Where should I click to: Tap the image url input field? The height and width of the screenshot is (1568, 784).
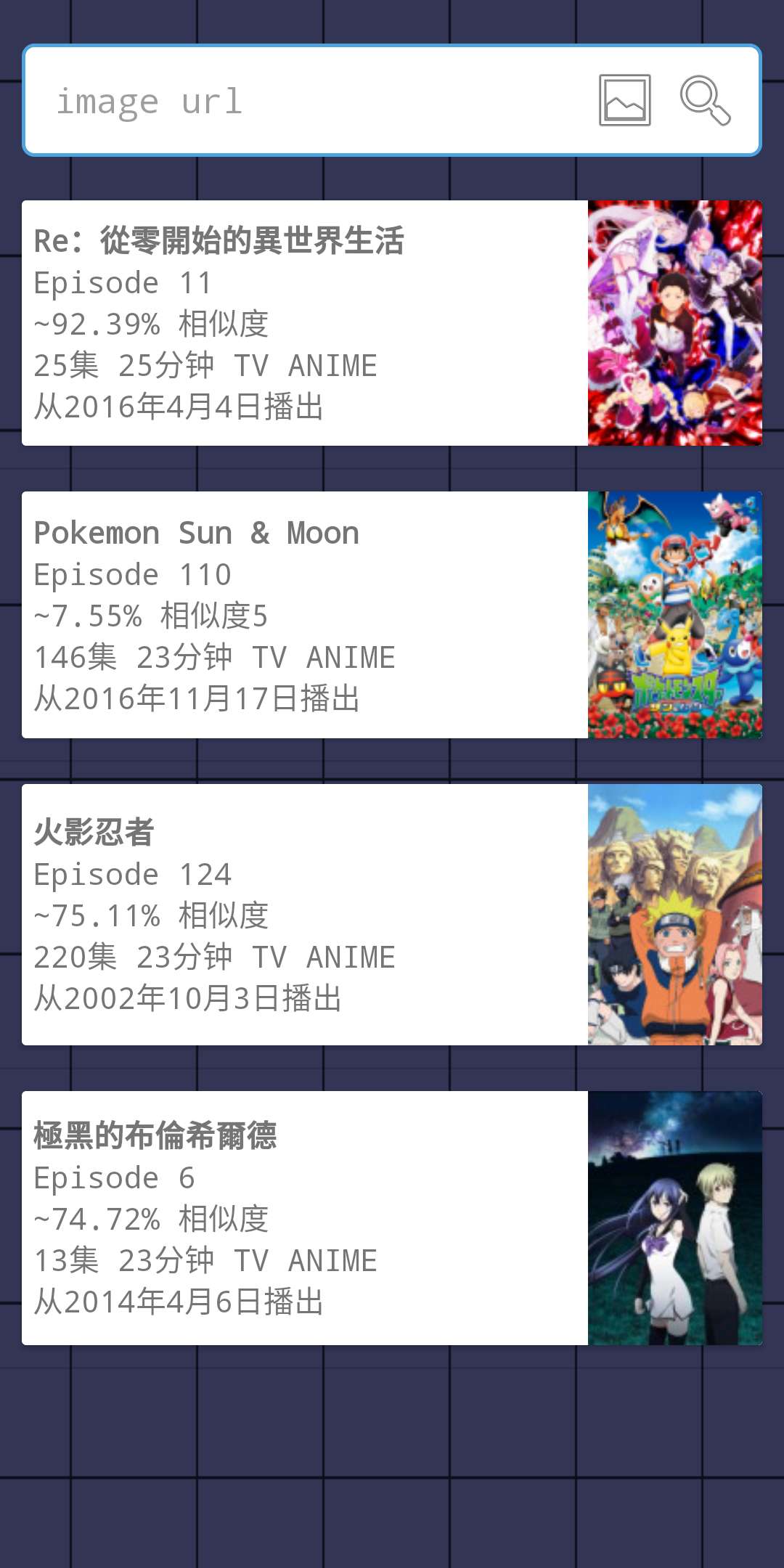click(x=305, y=101)
